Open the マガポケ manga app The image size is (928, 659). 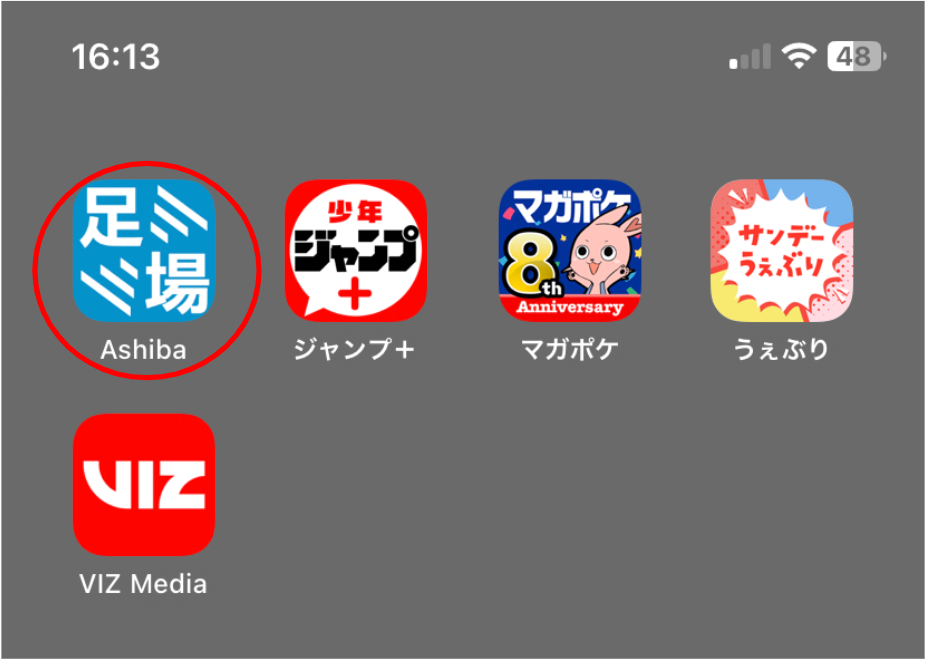tap(569, 251)
